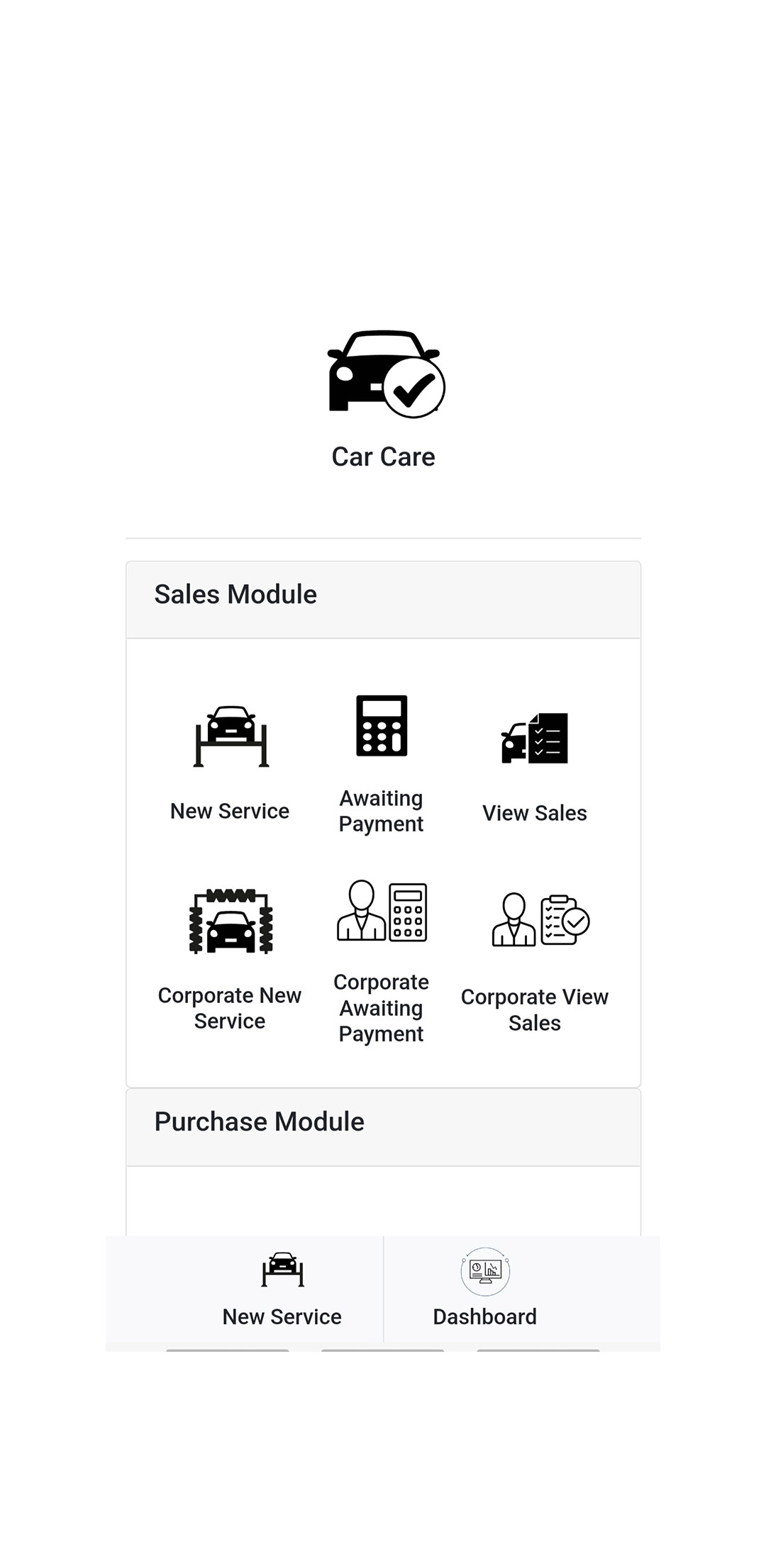Open View Sales in Sales Module
Viewport: 766px width, 1568px height.
pos(534,766)
